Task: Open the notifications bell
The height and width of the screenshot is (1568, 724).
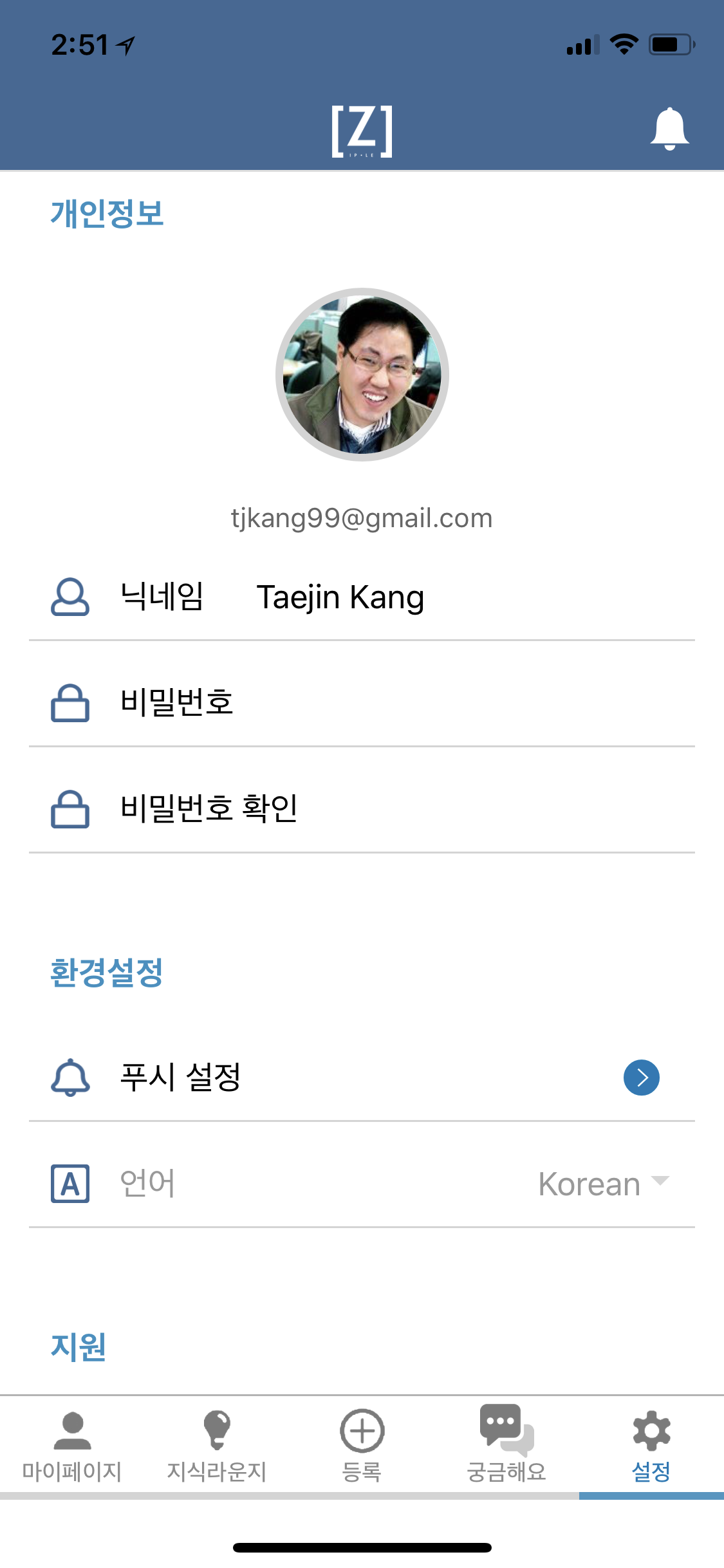Action: (669, 129)
